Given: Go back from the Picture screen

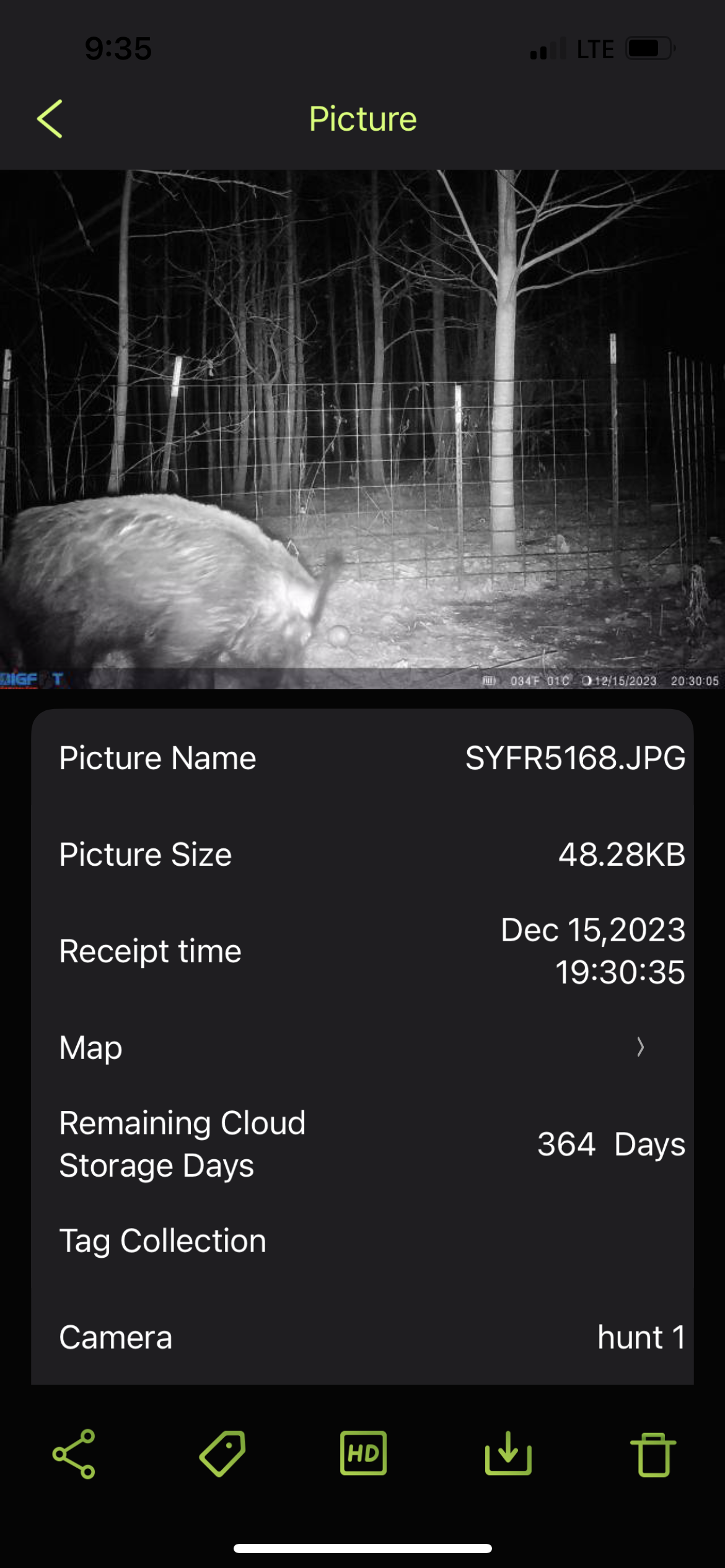Looking at the screenshot, I should click(x=50, y=118).
